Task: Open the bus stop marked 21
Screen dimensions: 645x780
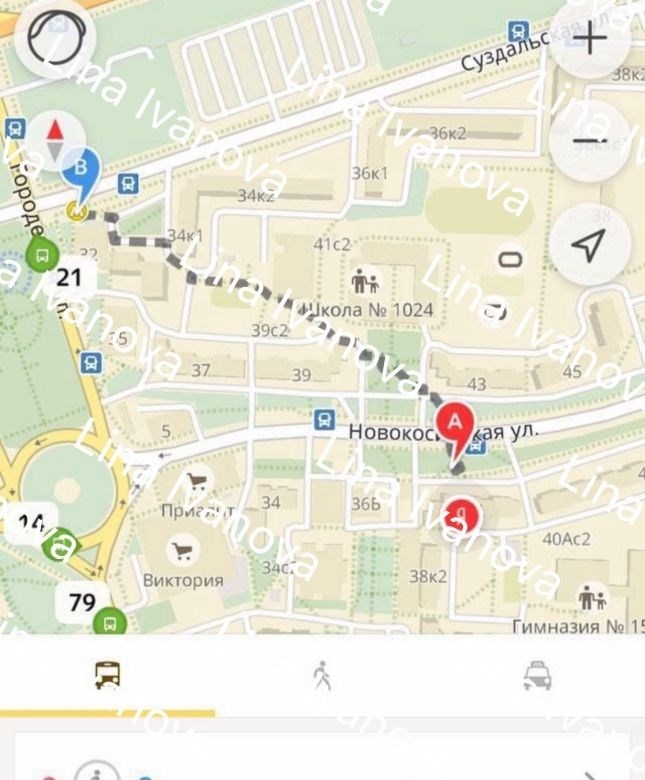Action: click(43, 256)
